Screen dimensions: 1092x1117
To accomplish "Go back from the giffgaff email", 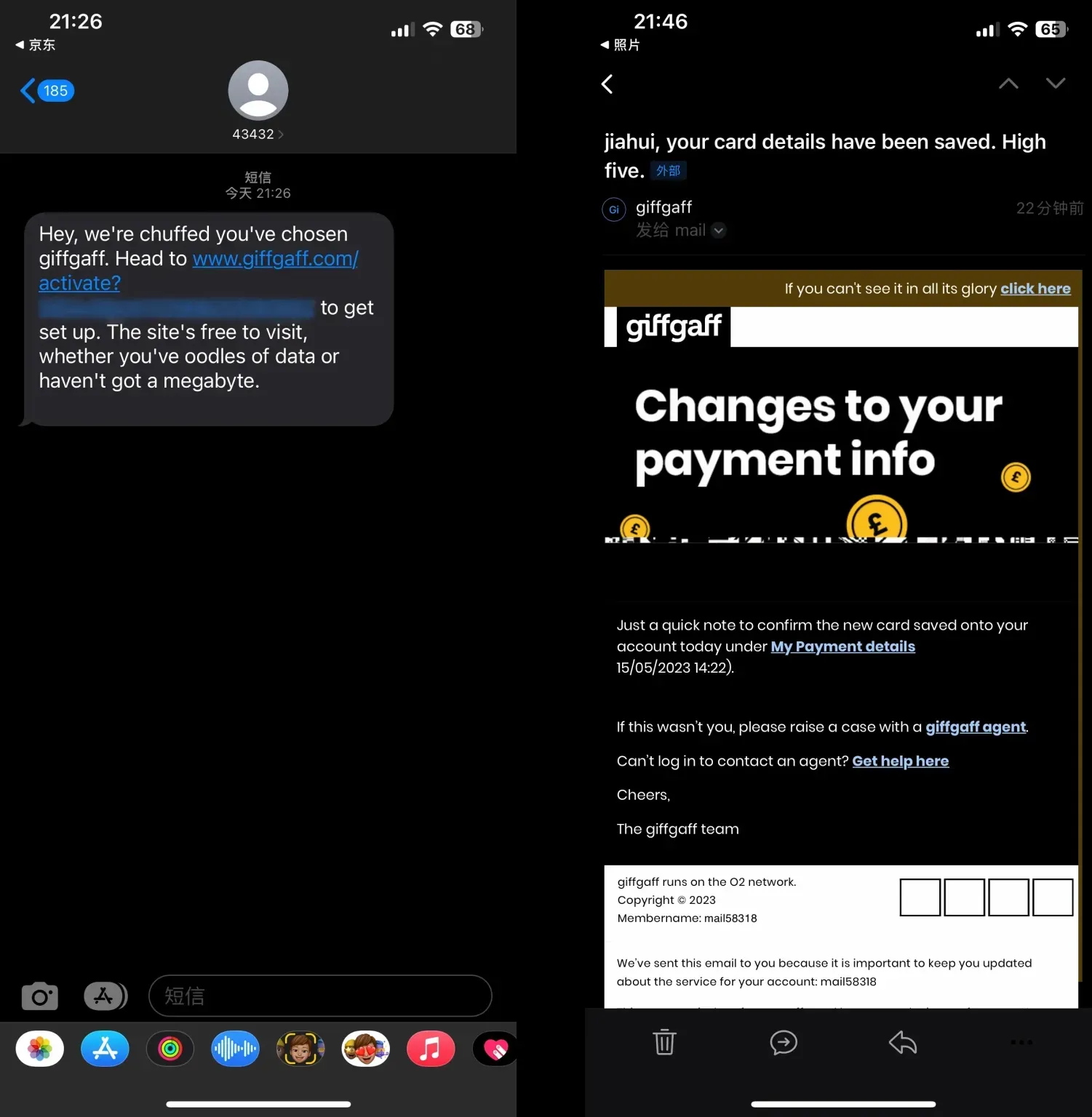I will coord(607,84).
